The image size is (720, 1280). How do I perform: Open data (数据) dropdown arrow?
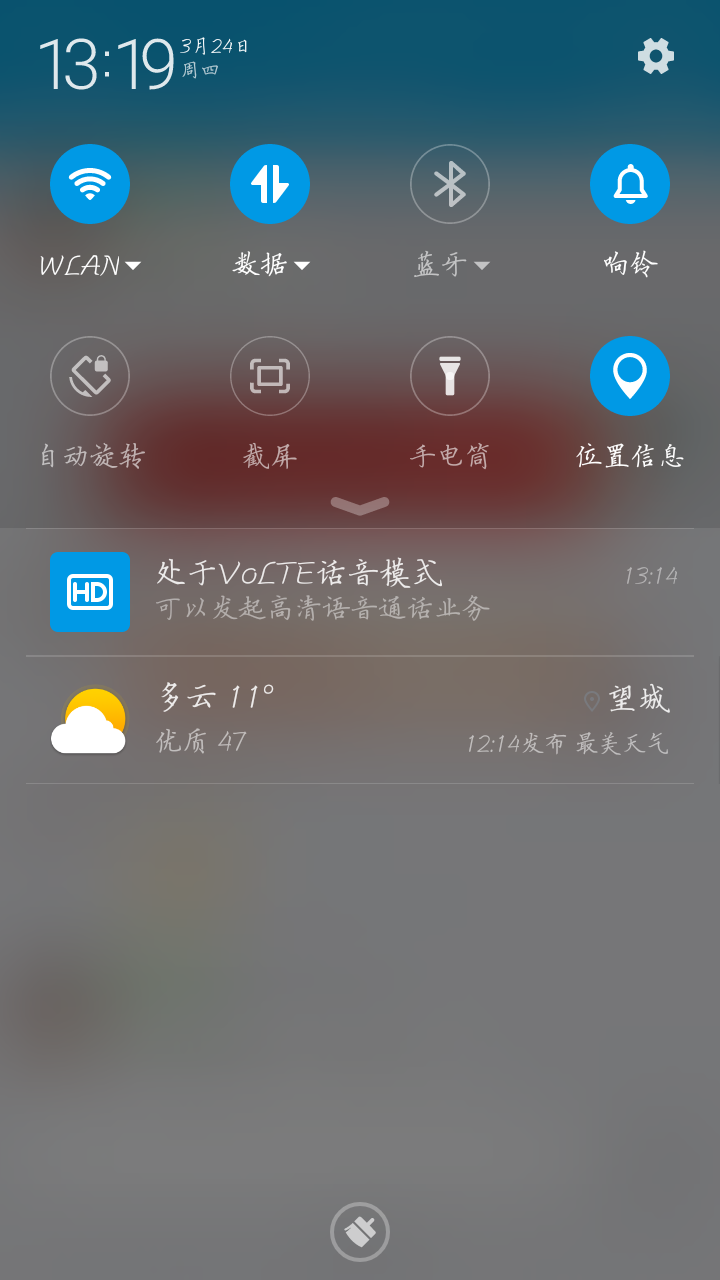tap(303, 265)
